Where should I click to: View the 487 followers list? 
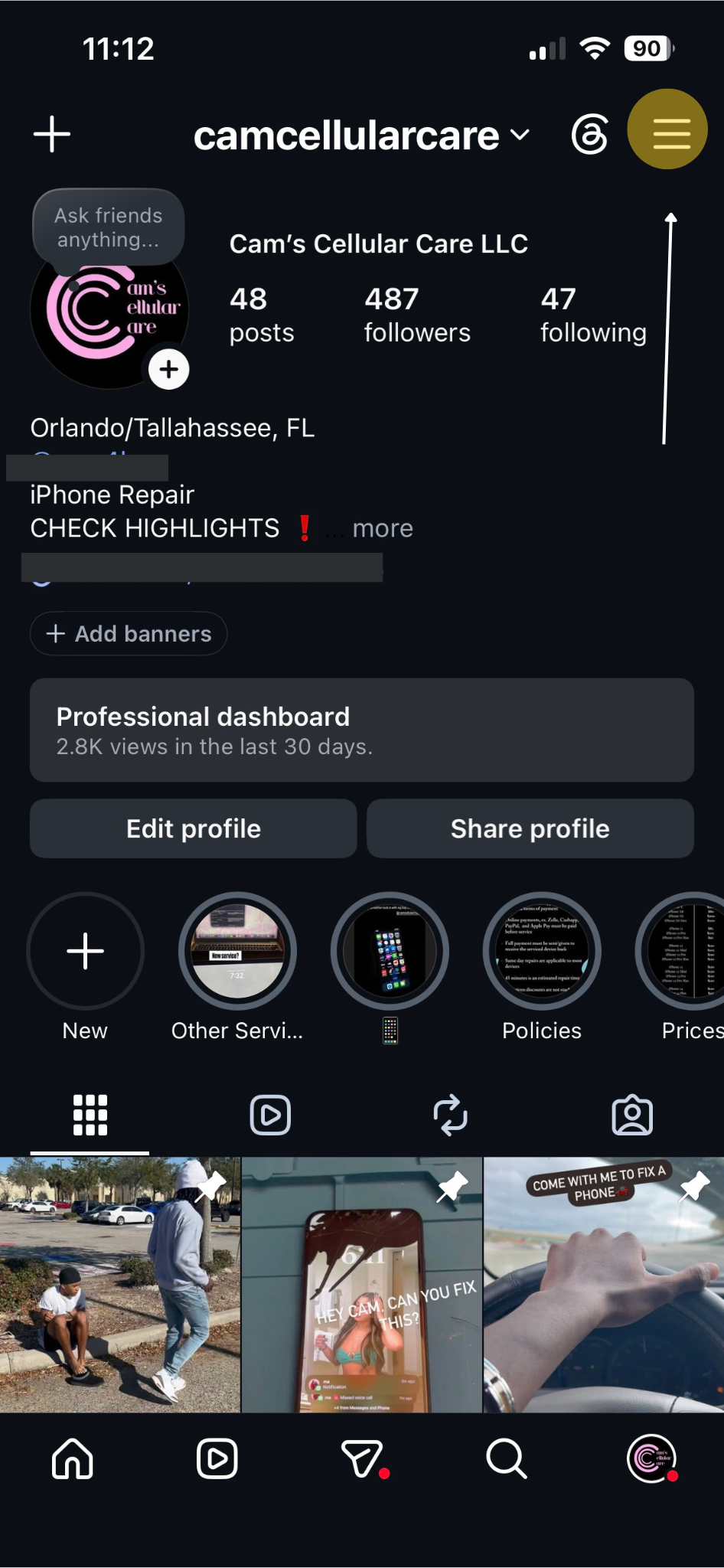tap(417, 315)
